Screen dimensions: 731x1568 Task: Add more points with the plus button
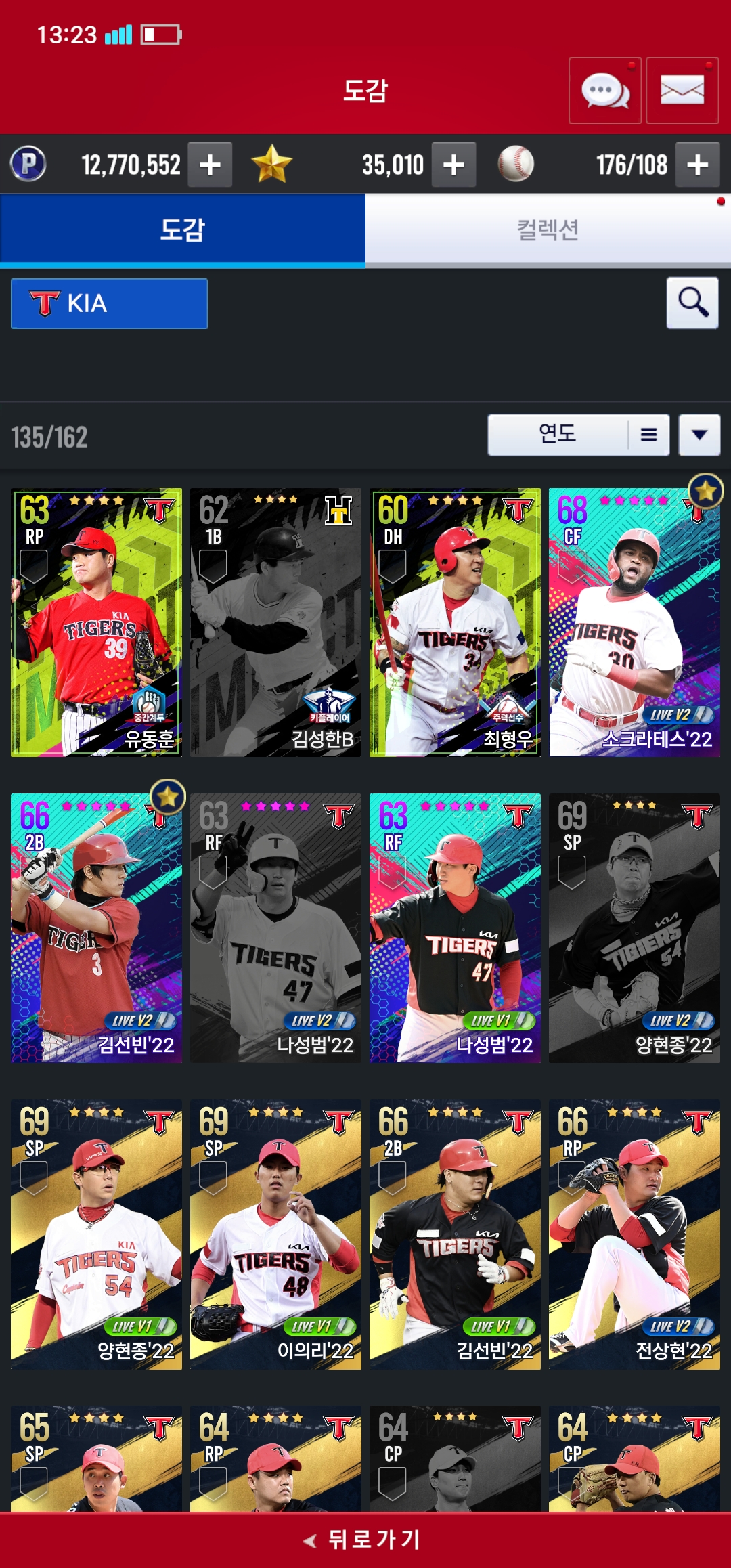coord(210,165)
